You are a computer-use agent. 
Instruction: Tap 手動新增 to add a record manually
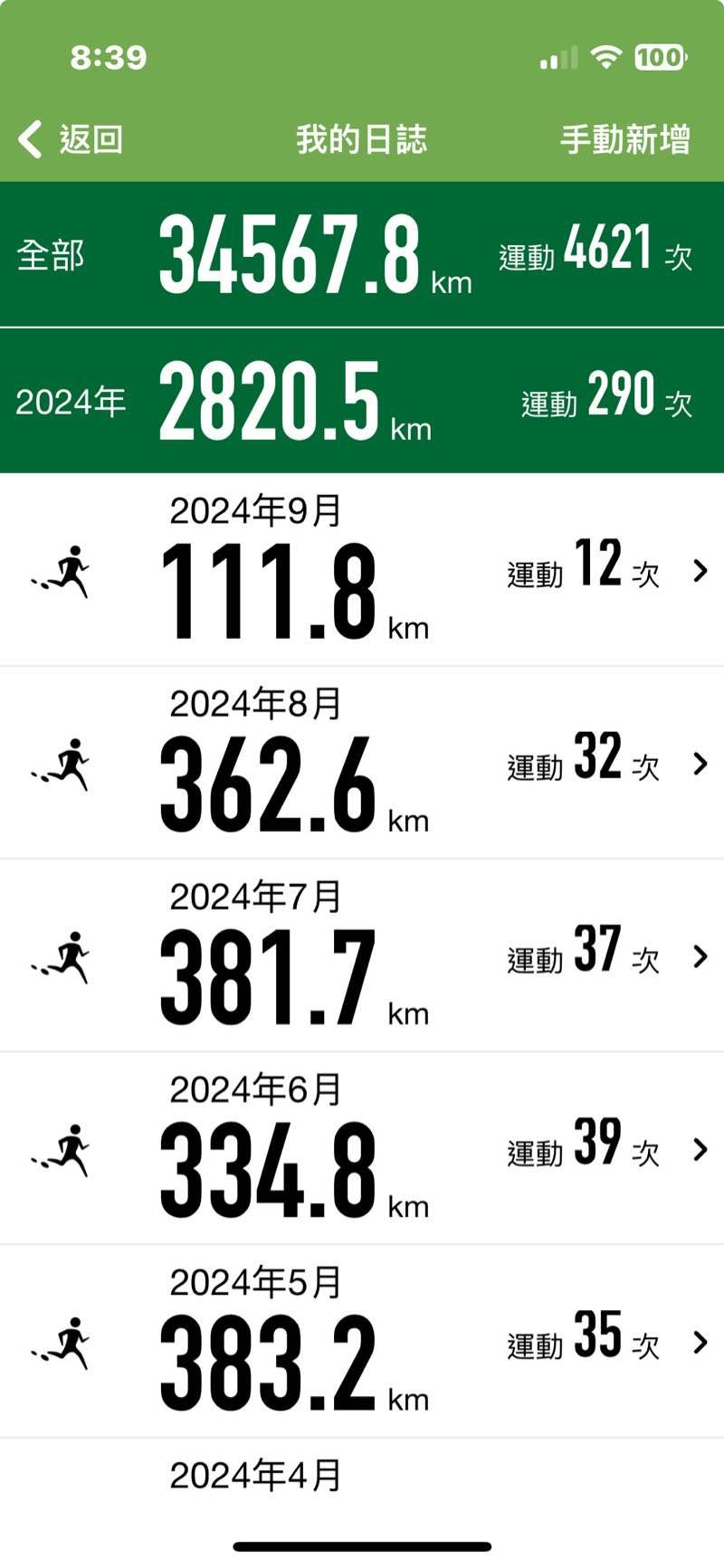624,139
